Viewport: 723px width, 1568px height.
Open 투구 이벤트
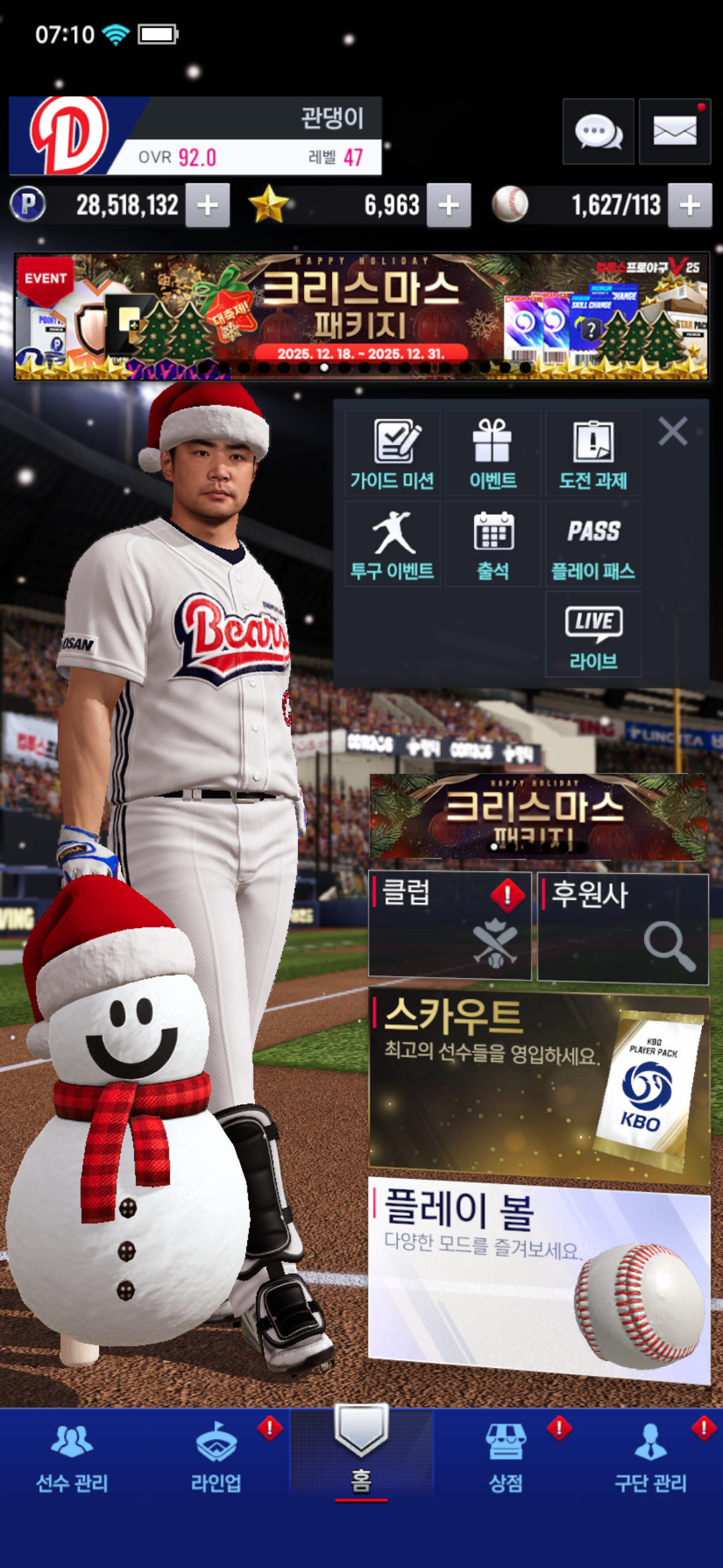pos(392,544)
